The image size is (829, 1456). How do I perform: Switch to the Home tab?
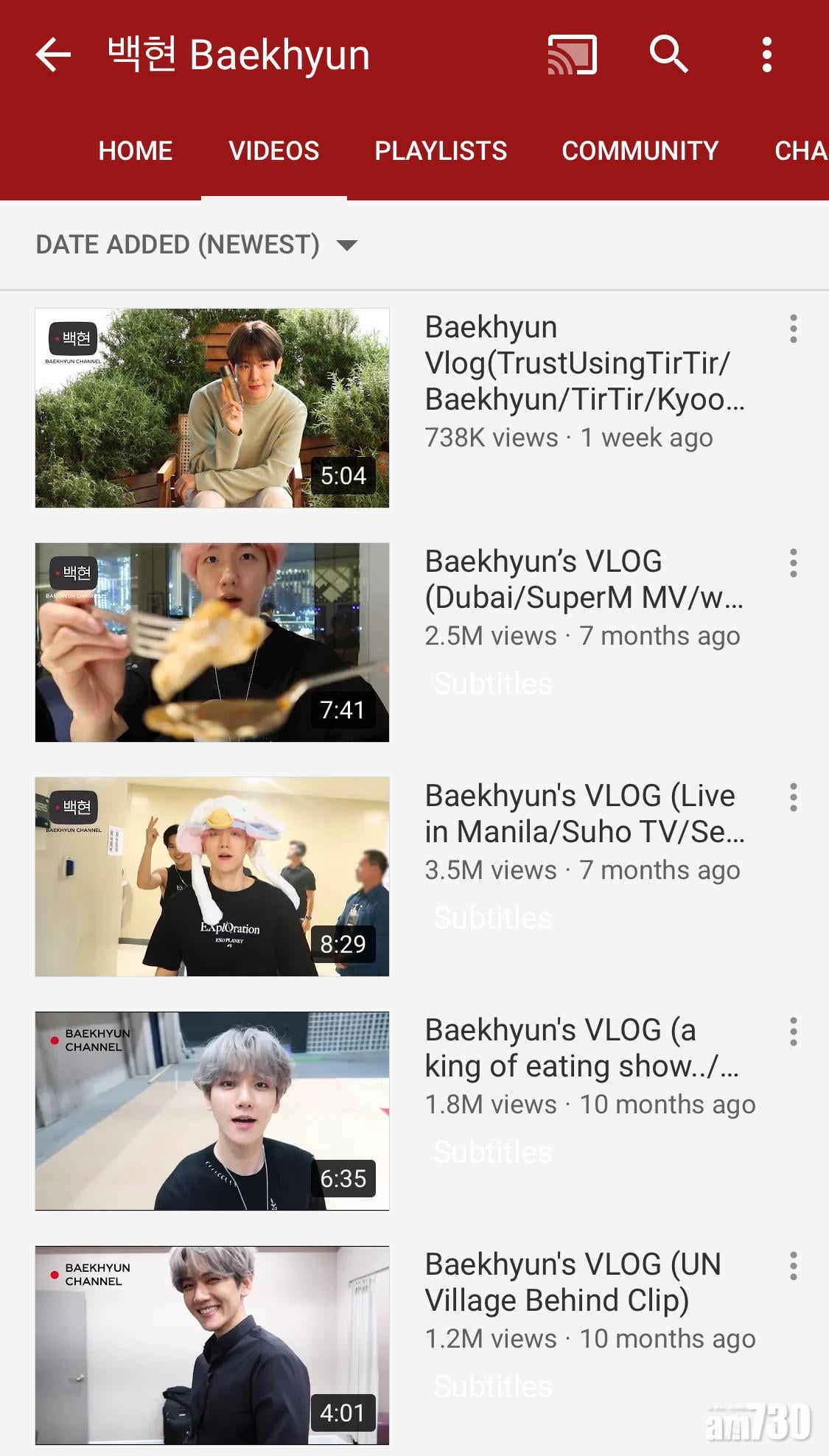coord(136,151)
